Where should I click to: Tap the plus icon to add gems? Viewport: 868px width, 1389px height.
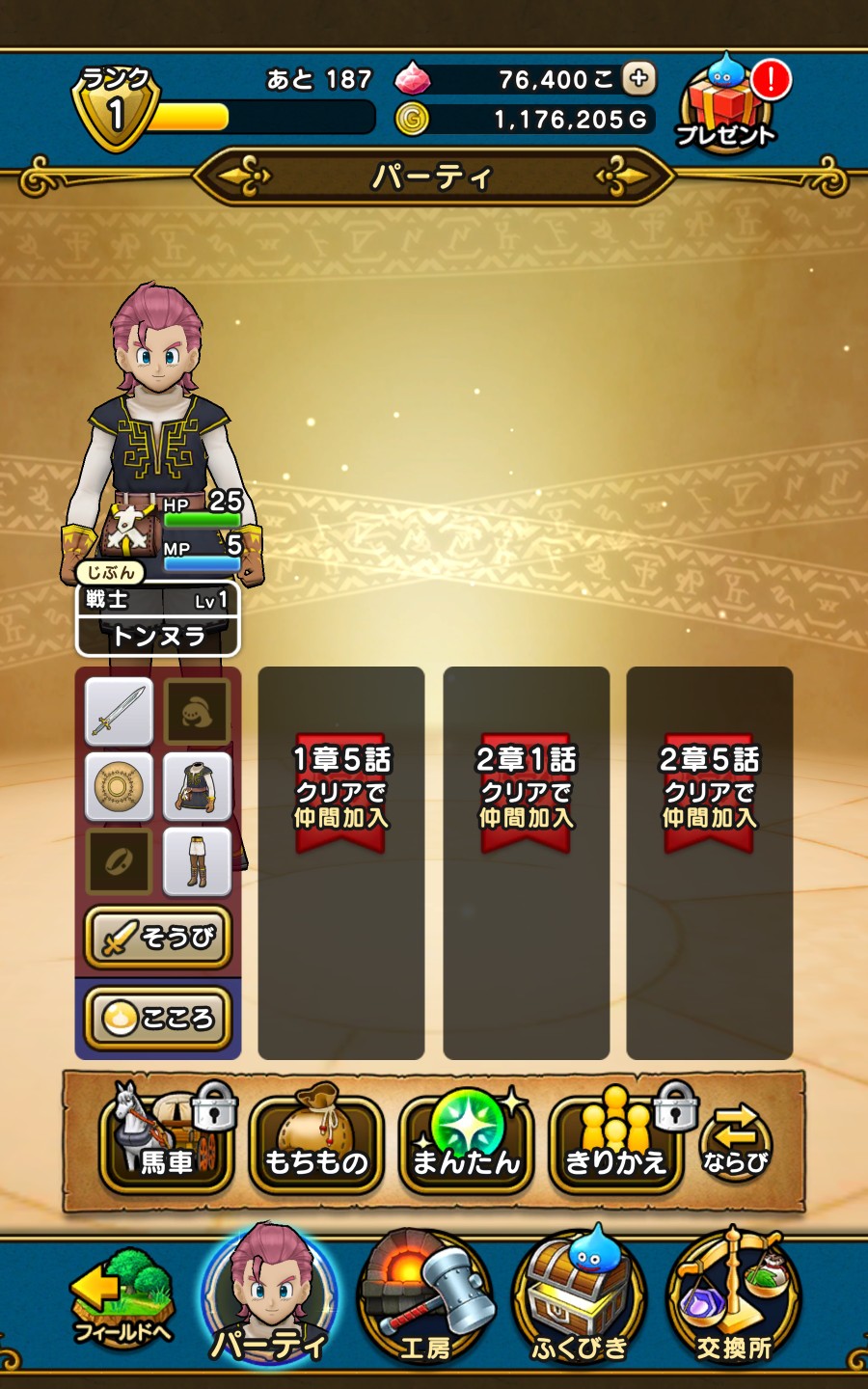point(638,78)
